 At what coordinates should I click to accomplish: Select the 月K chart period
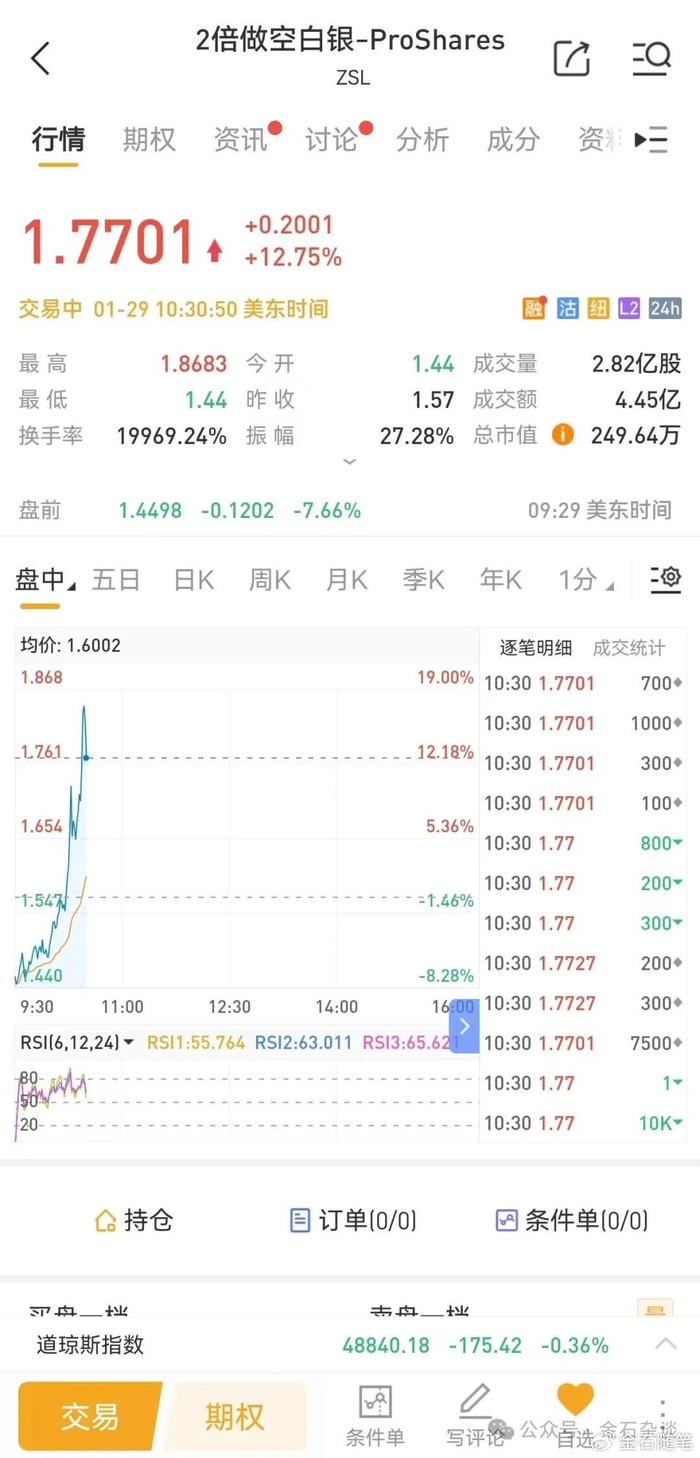click(x=347, y=579)
